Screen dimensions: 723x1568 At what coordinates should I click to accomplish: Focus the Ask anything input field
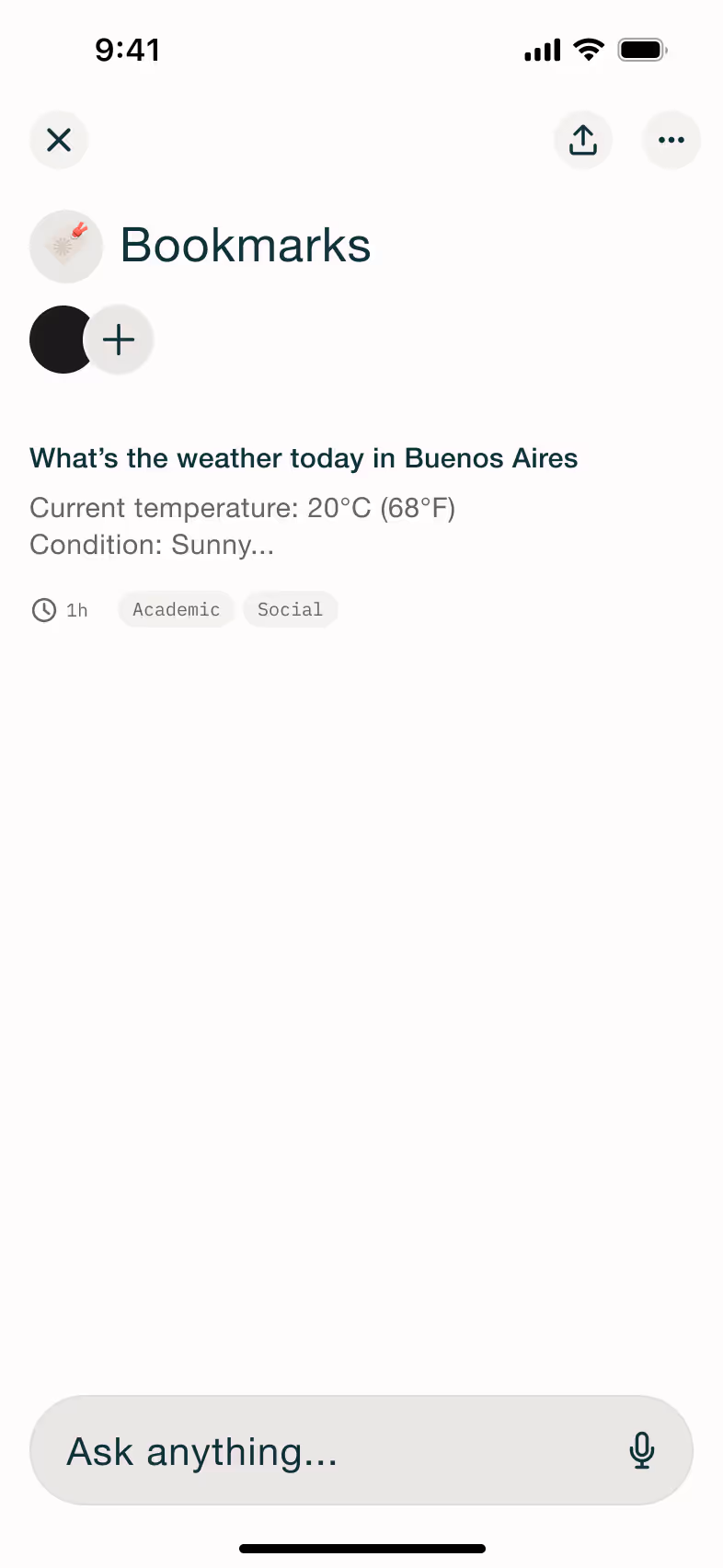pyautogui.click(x=361, y=1450)
